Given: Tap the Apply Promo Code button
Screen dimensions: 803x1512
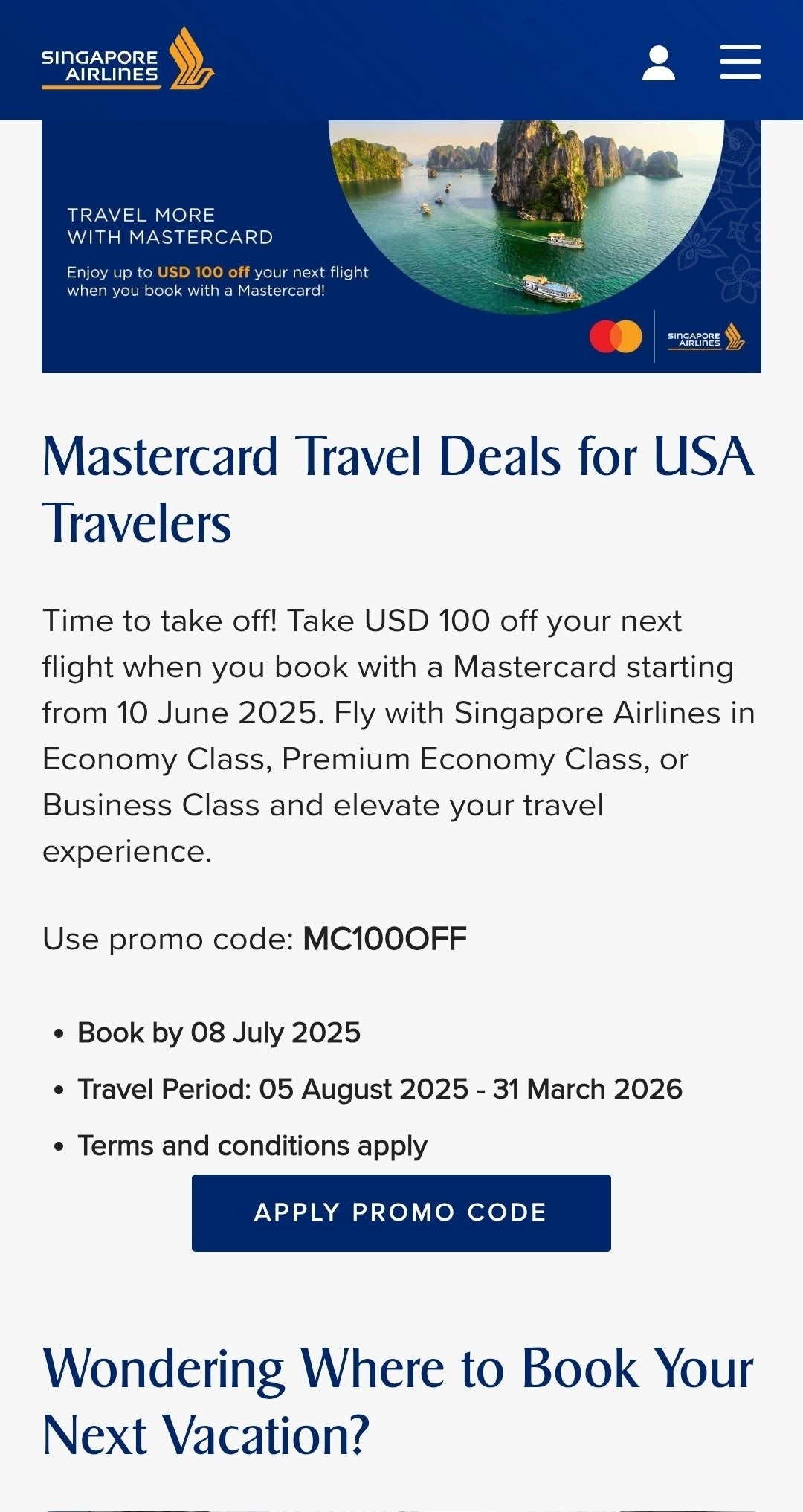Looking at the screenshot, I should (401, 1212).
